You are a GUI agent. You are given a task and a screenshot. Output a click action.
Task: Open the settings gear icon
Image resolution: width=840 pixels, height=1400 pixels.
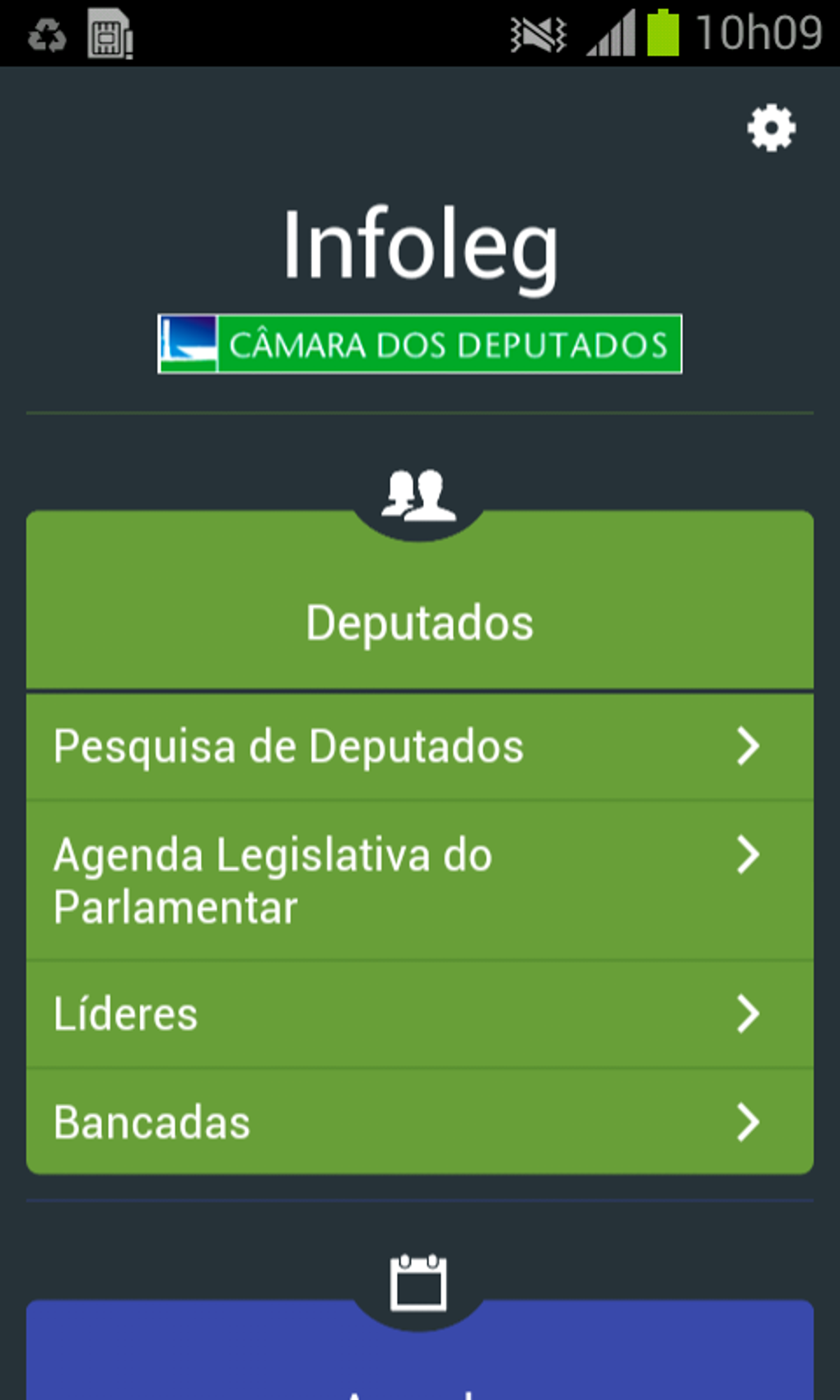coord(771,127)
